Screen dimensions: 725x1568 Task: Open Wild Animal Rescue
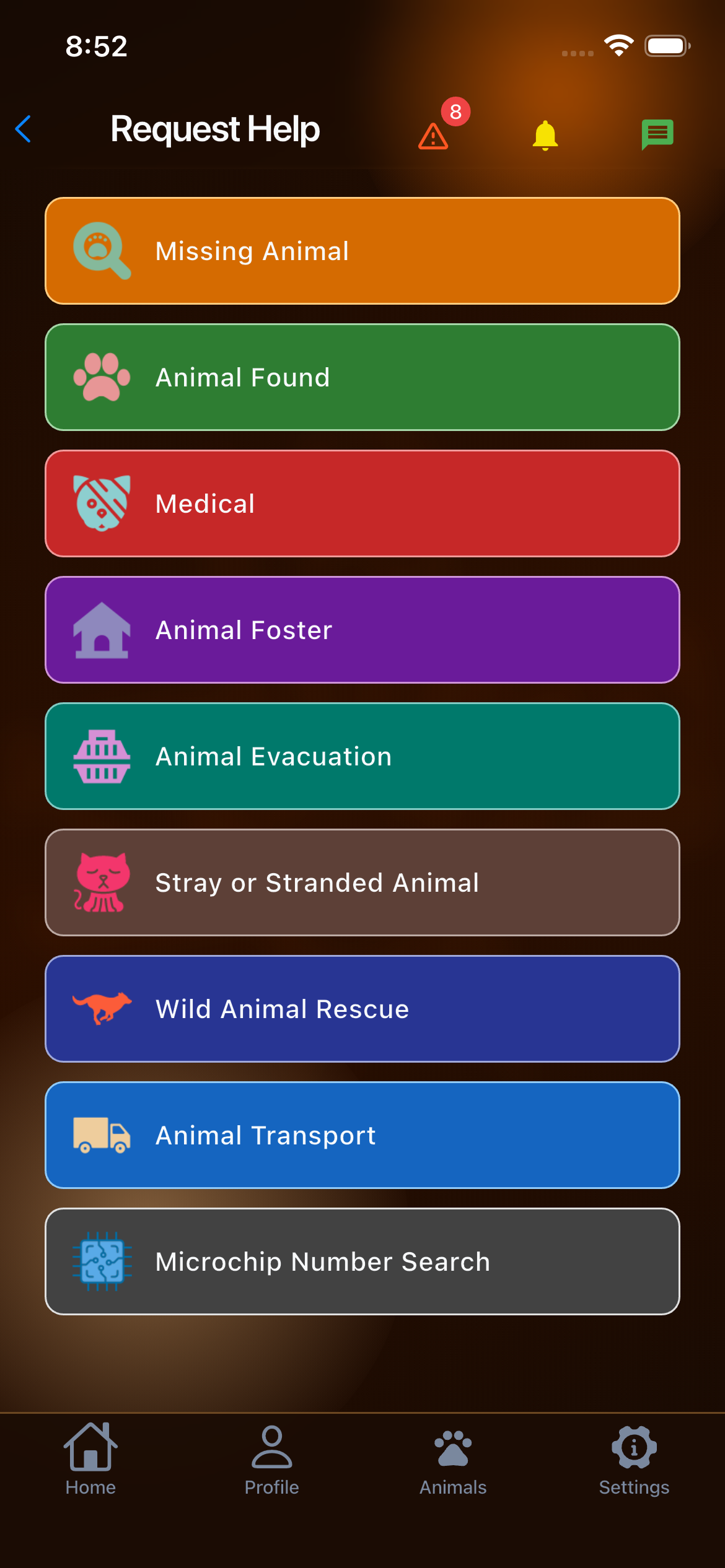[x=362, y=1009]
